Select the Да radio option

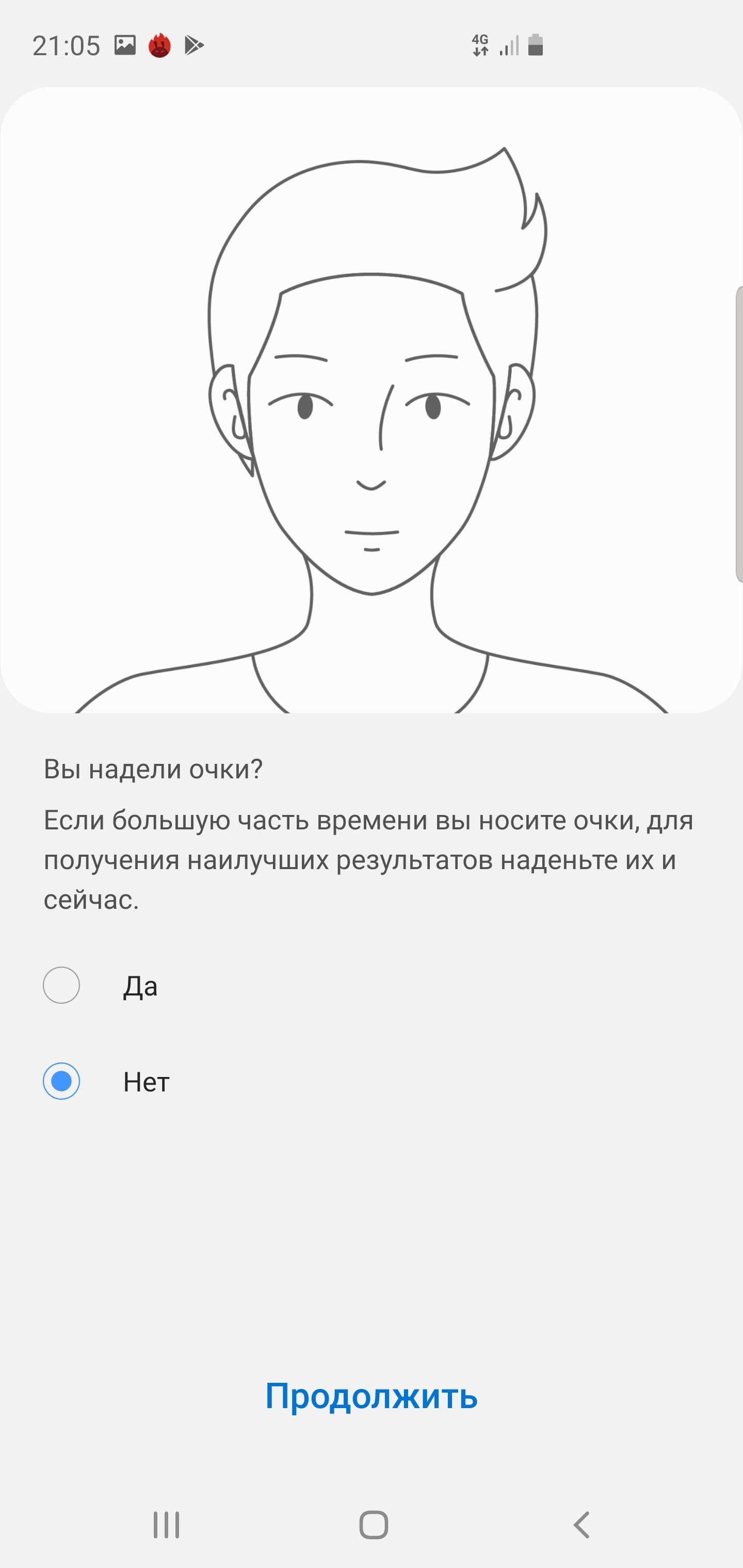point(61,985)
